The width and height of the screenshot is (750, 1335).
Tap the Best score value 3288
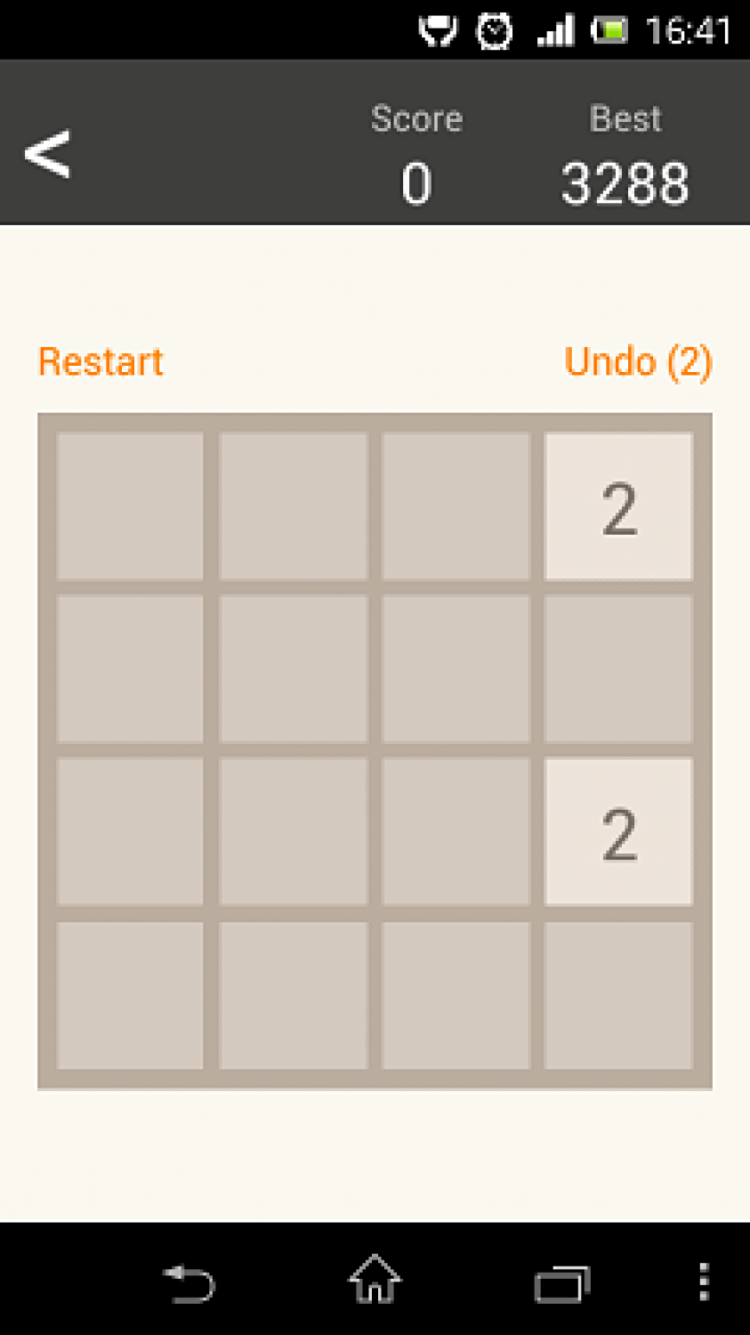pos(625,182)
